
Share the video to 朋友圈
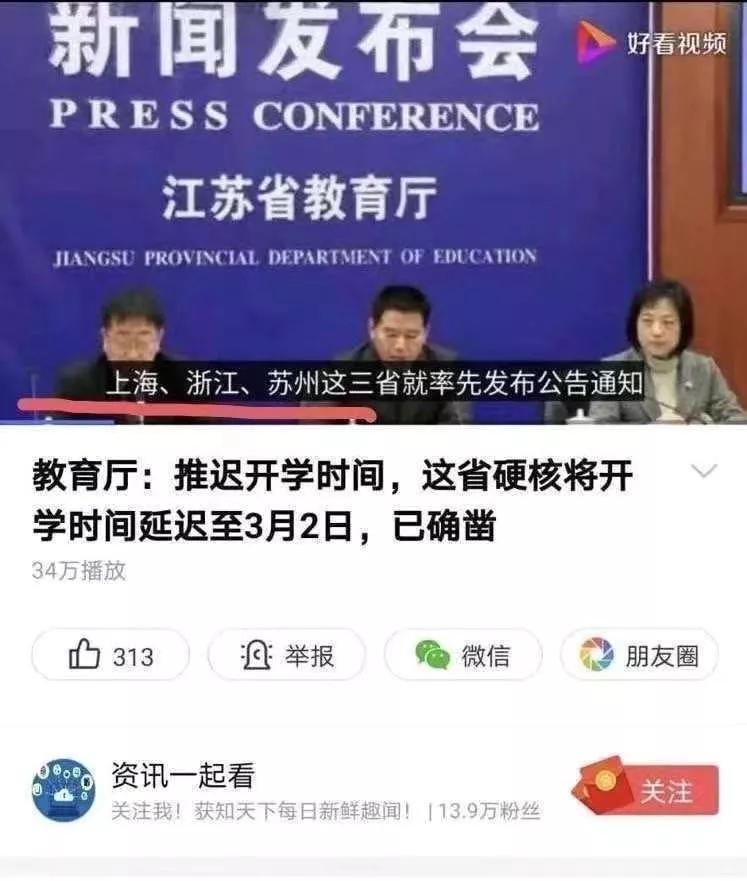(639, 655)
